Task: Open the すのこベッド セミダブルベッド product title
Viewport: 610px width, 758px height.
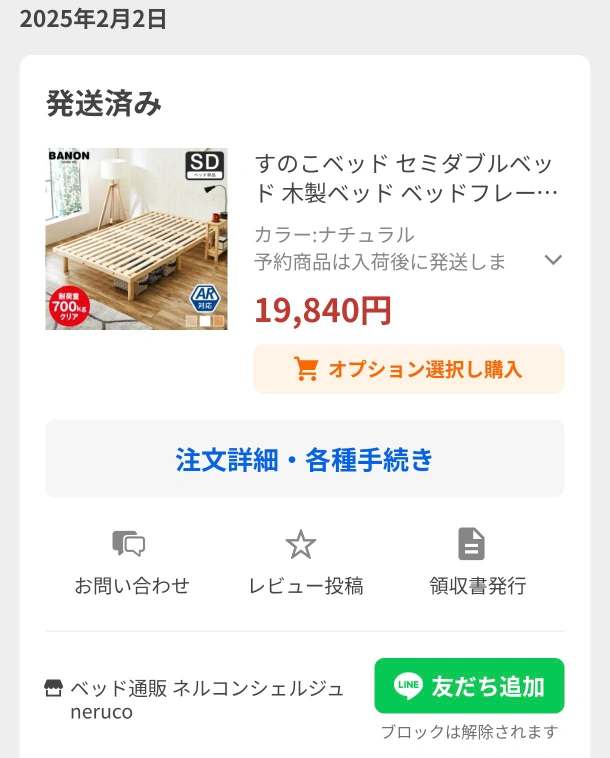Action: point(405,177)
